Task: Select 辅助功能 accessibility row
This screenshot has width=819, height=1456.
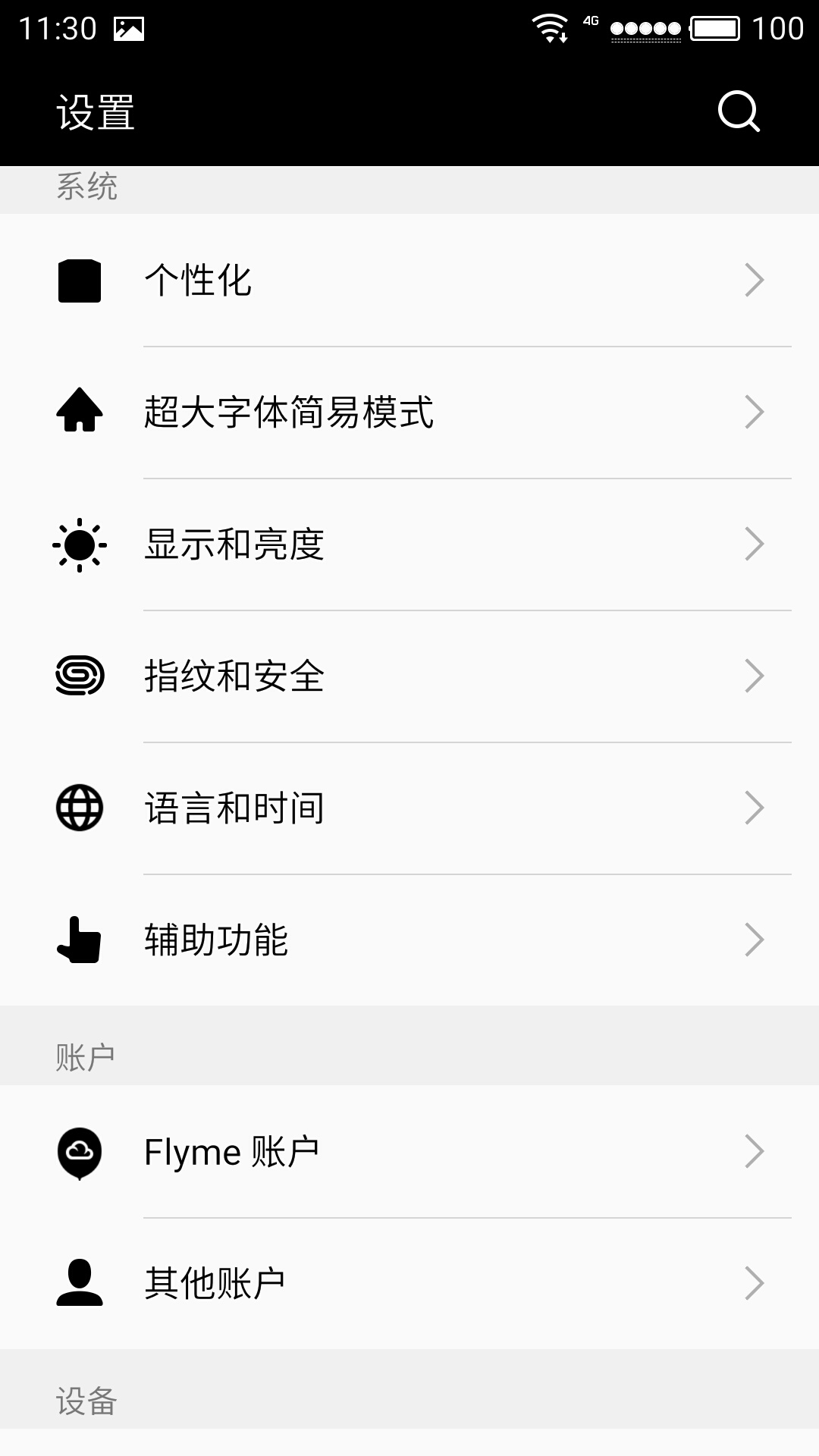Action: [409, 940]
